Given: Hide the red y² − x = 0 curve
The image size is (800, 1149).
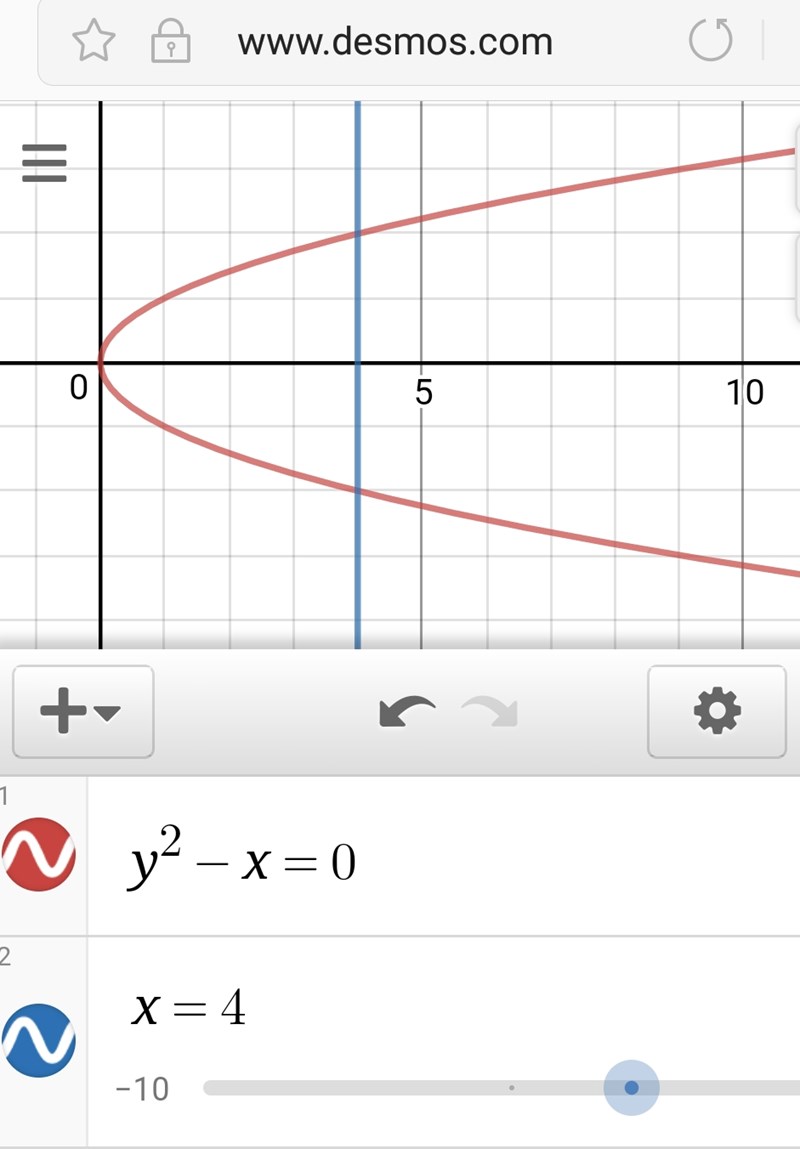Looking at the screenshot, I should coord(39,855).
